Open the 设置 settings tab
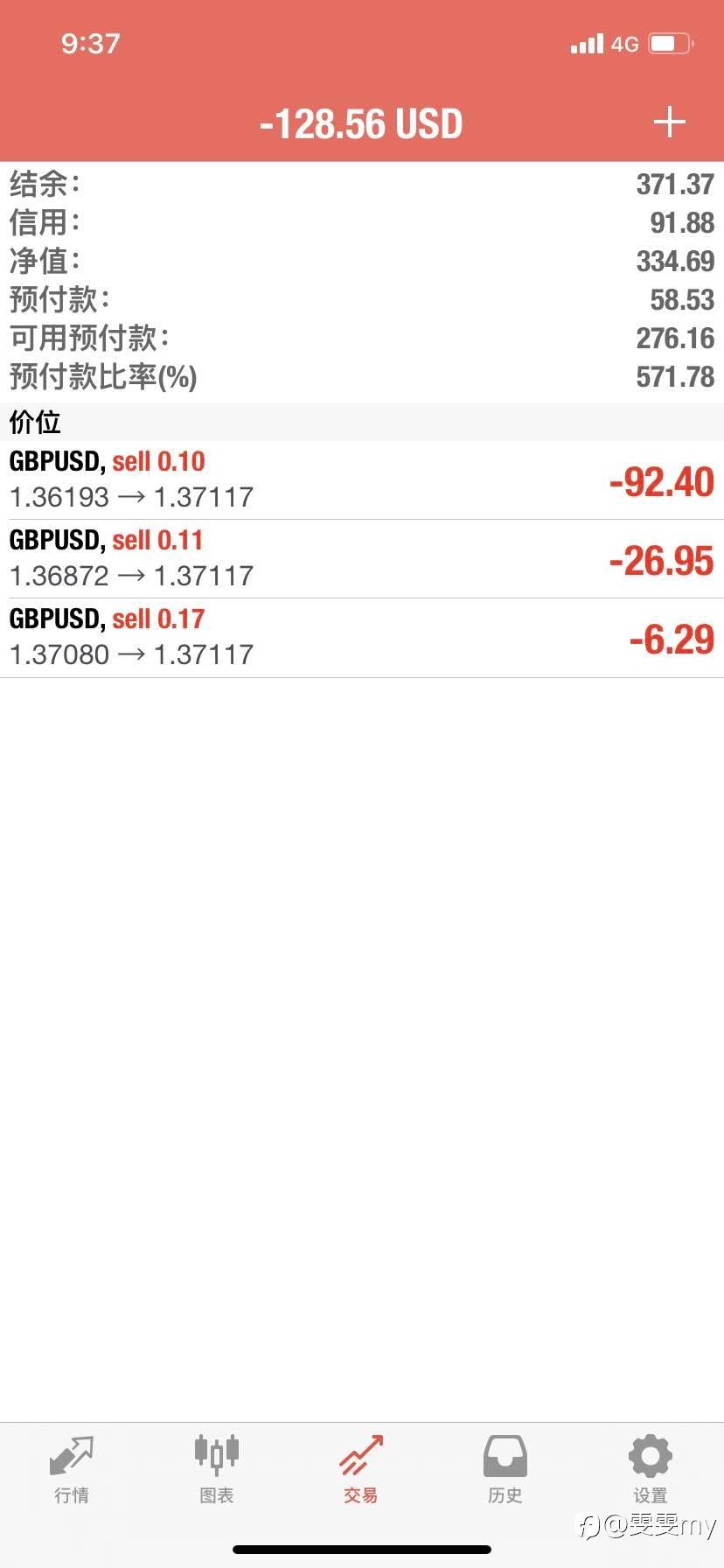Image resolution: width=724 pixels, height=1568 pixels. click(651, 1470)
